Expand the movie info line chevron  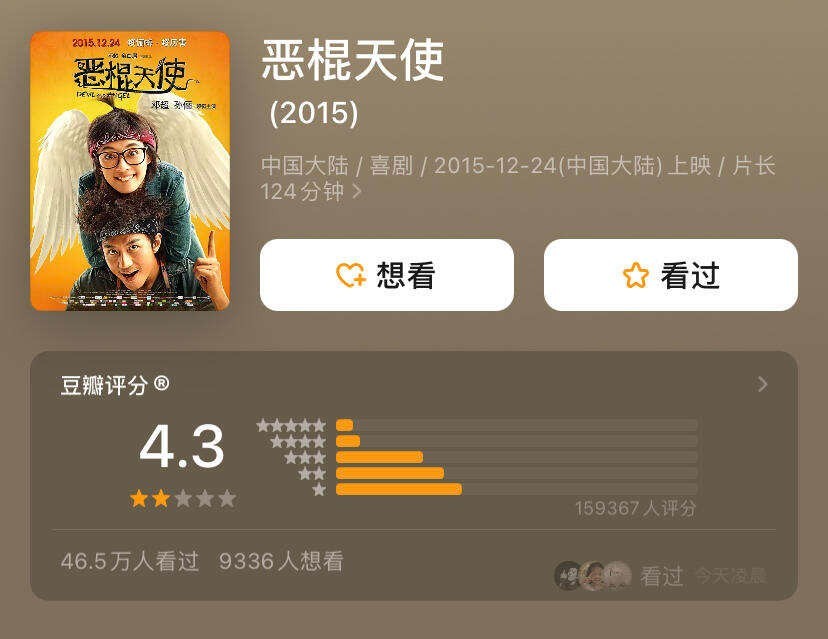pyautogui.click(x=357, y=191)
